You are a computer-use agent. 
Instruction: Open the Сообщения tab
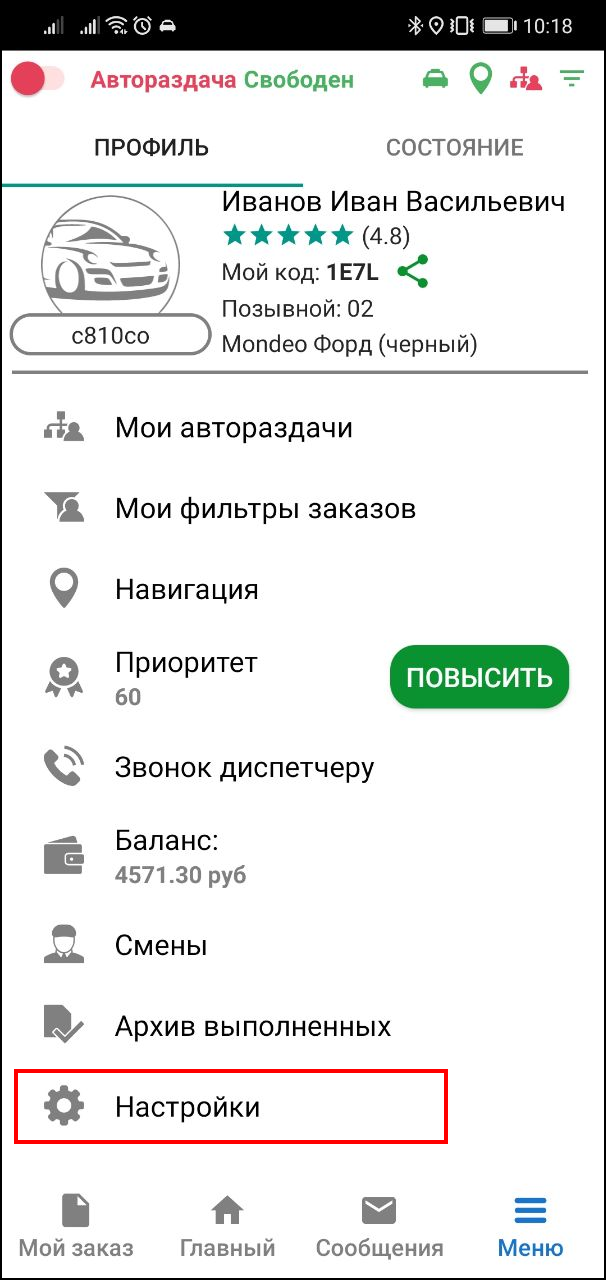379,1228
